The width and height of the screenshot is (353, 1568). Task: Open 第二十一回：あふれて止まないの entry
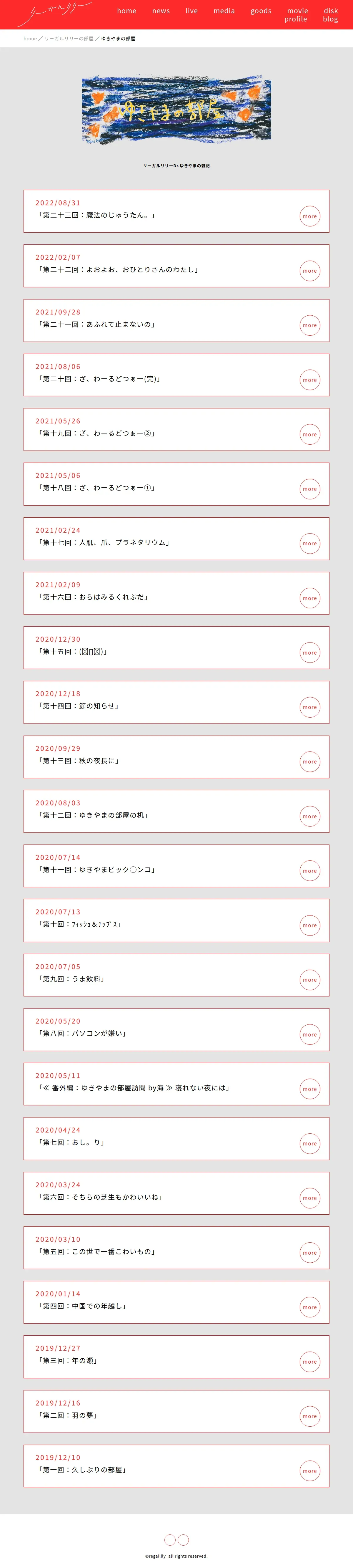(x=309, y=325)
